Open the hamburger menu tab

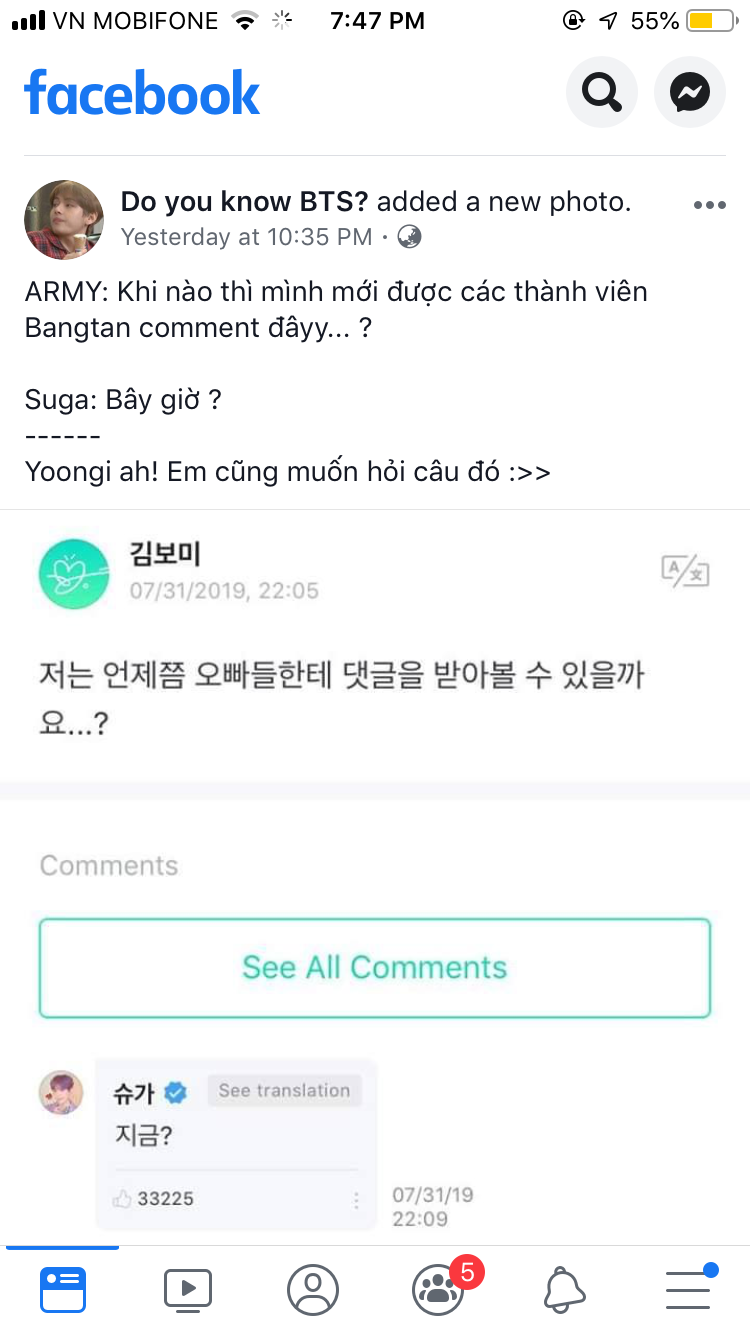[688, 1289]
